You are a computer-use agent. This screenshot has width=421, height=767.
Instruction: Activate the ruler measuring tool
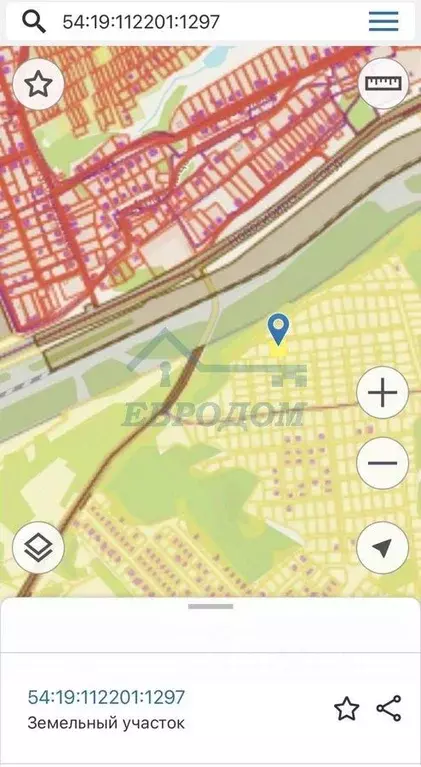point(383,84)
